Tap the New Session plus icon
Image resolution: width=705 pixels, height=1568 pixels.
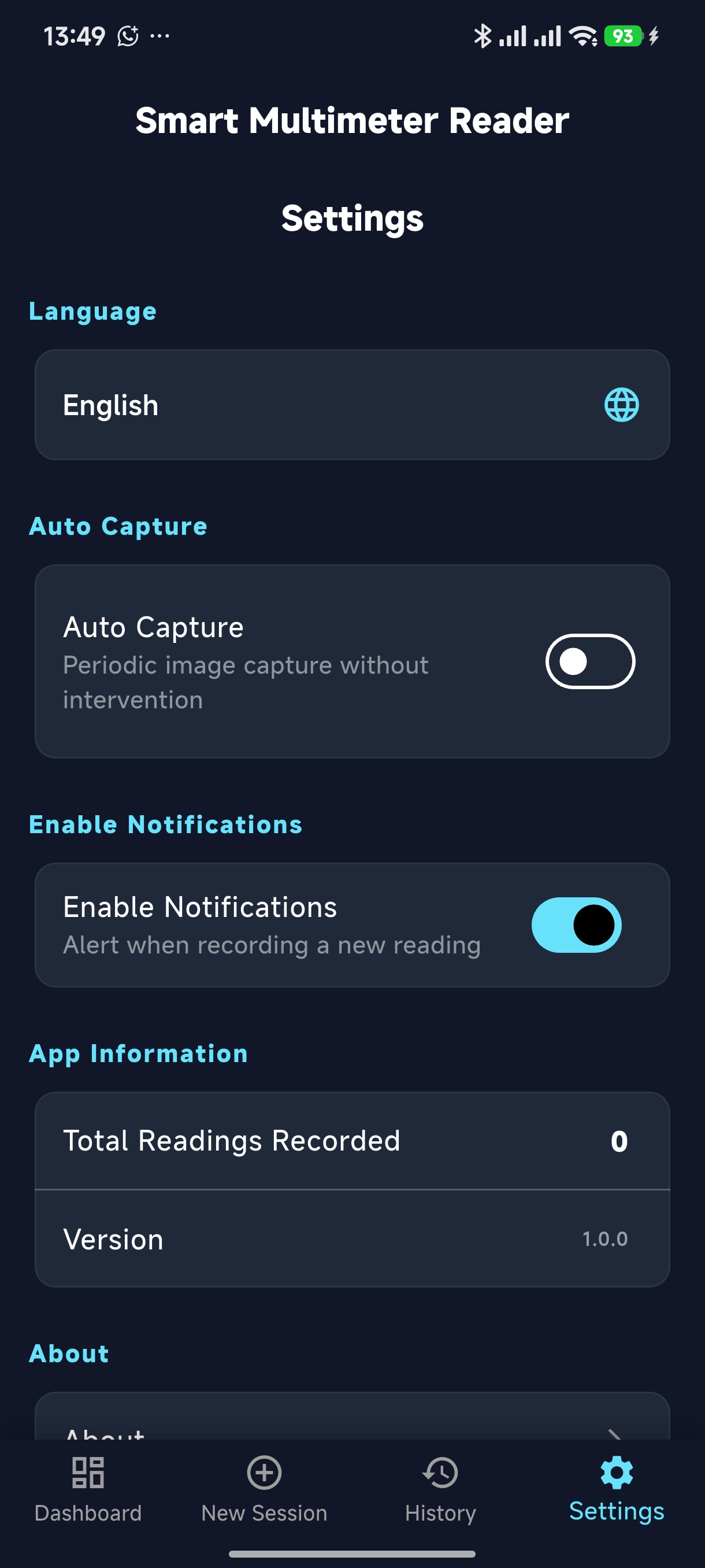tap(264, 1474)
